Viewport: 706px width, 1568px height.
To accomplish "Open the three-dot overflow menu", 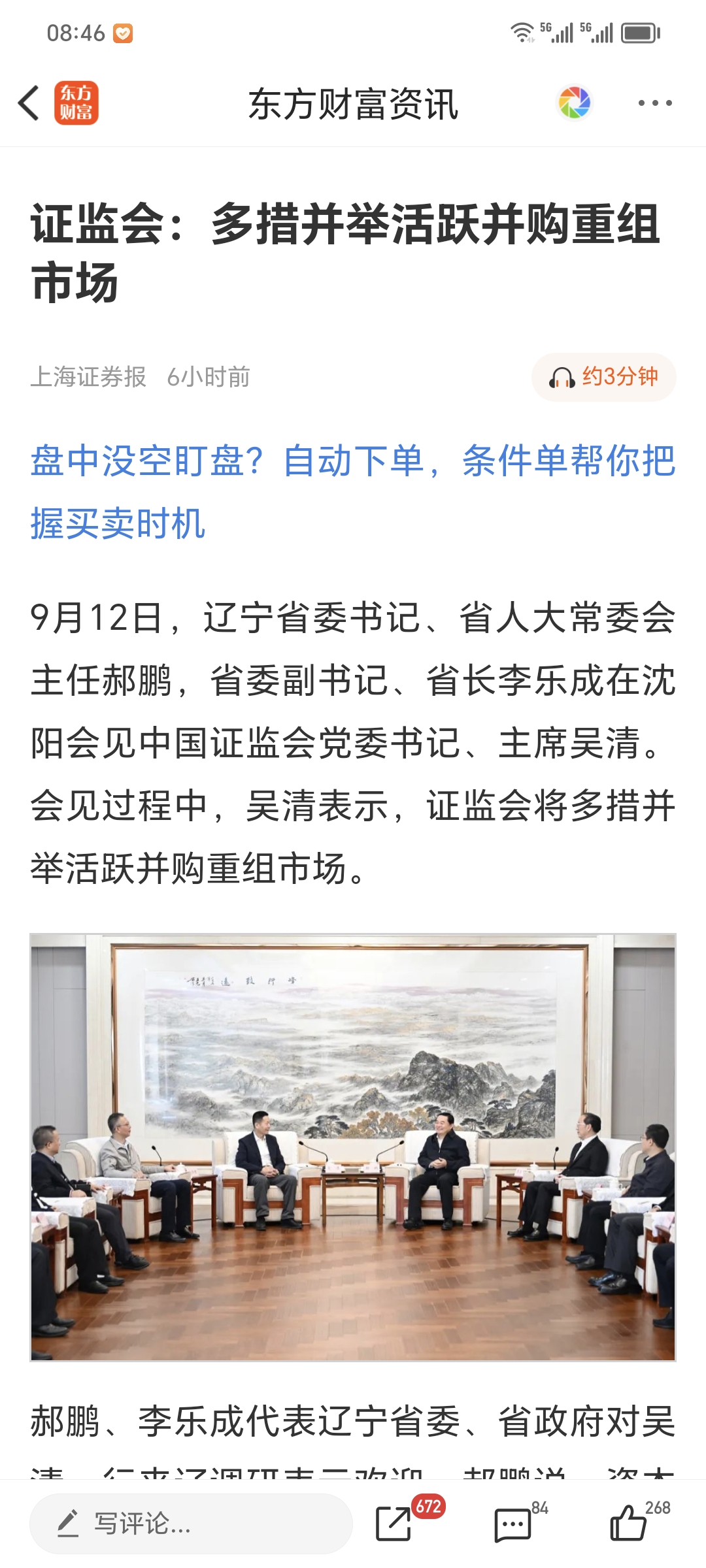I will 654,103.
